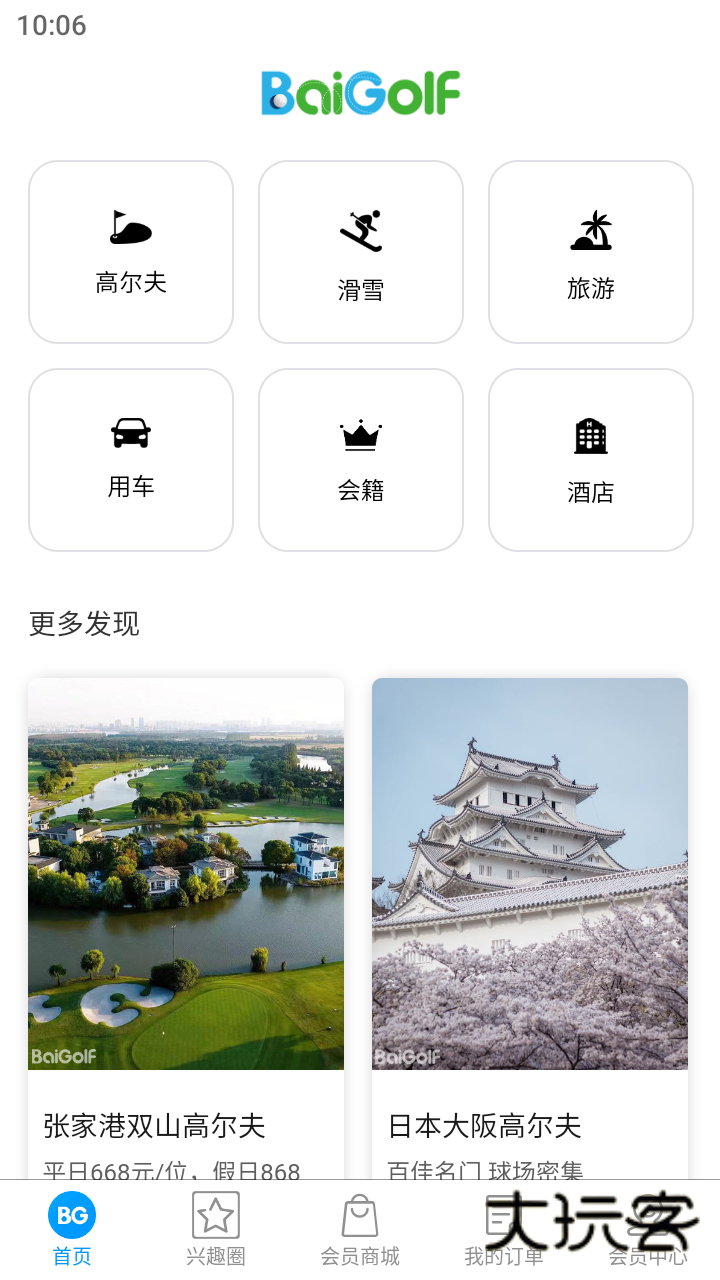Tap the 百佳名门 球场密集 description text
Viewport: 720px width, 1280px height.
pos(487,1168)
